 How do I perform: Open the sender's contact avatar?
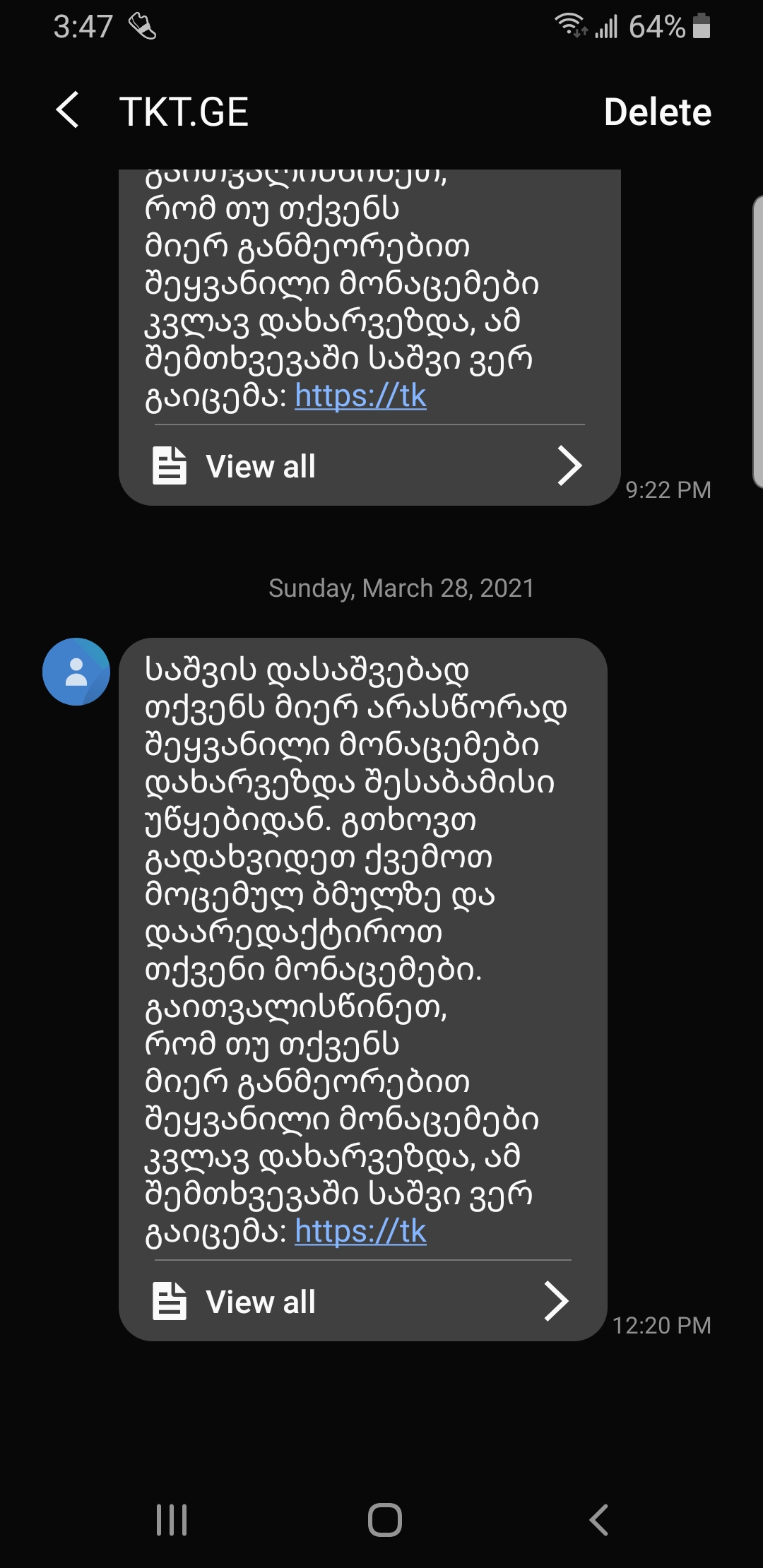[x=76, y=672]
